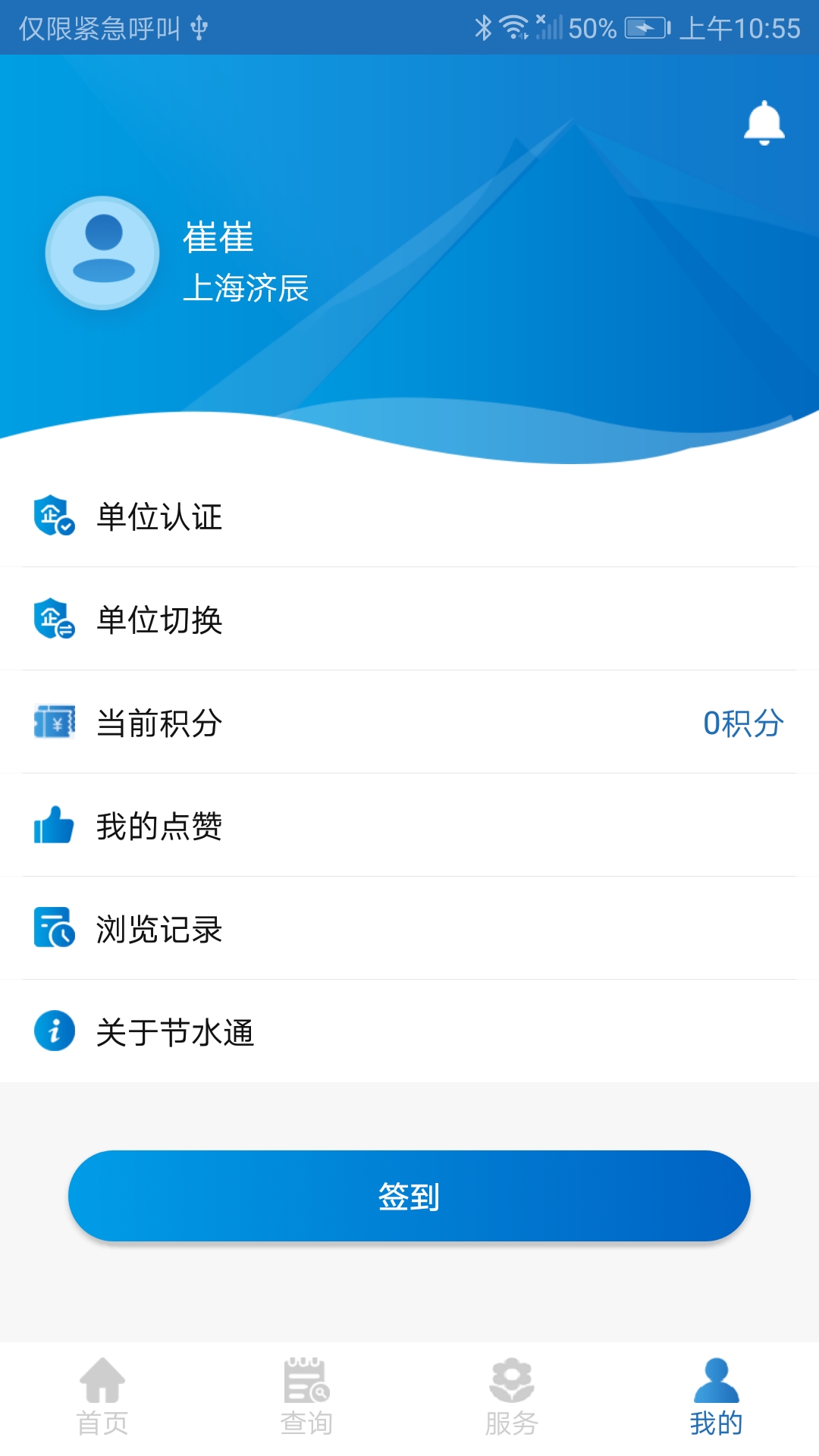The height and width of the screenshot is (1456, 819).
Task: Open 关于节水通 about page
Action: tap(303, 1031)
